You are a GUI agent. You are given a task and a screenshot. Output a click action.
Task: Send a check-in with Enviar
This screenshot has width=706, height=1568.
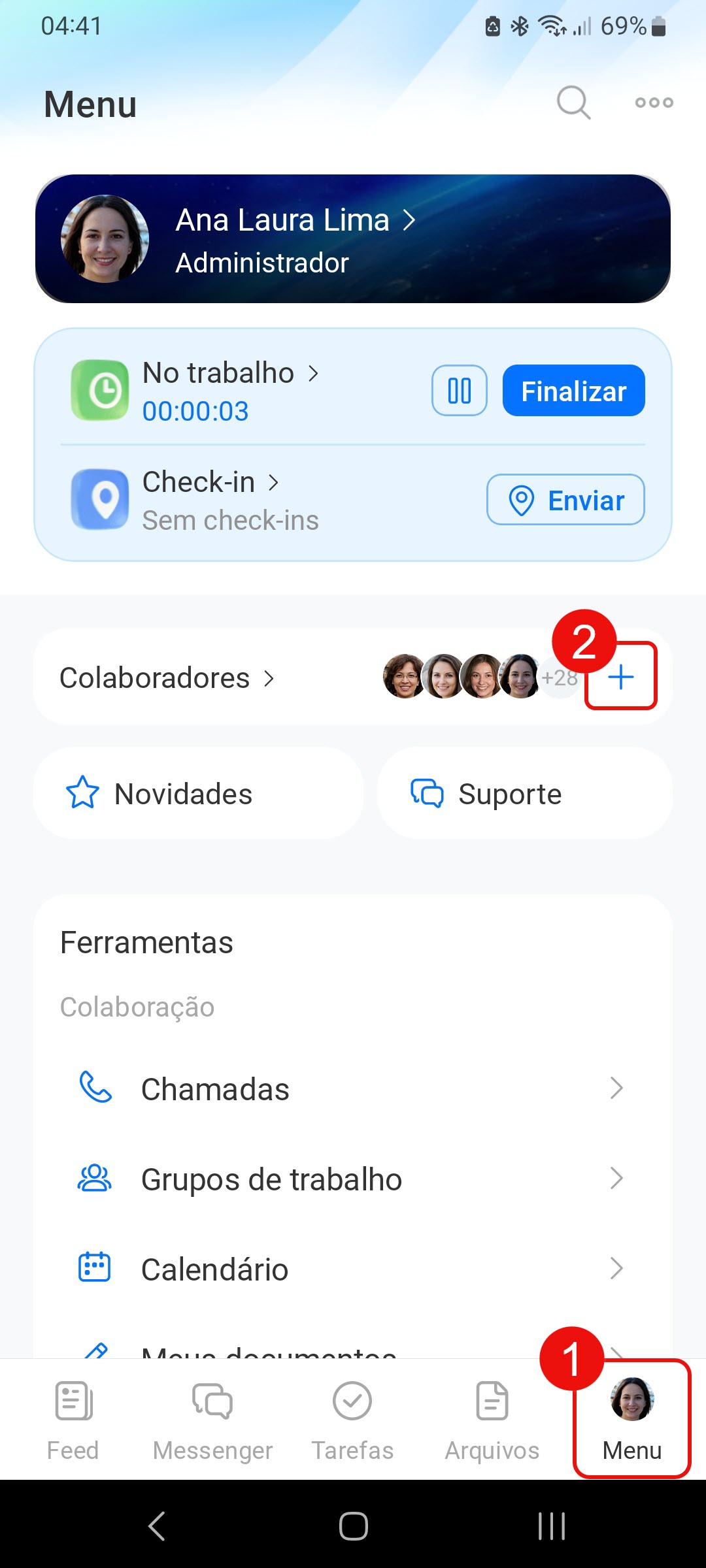click(x=565, y=500)
